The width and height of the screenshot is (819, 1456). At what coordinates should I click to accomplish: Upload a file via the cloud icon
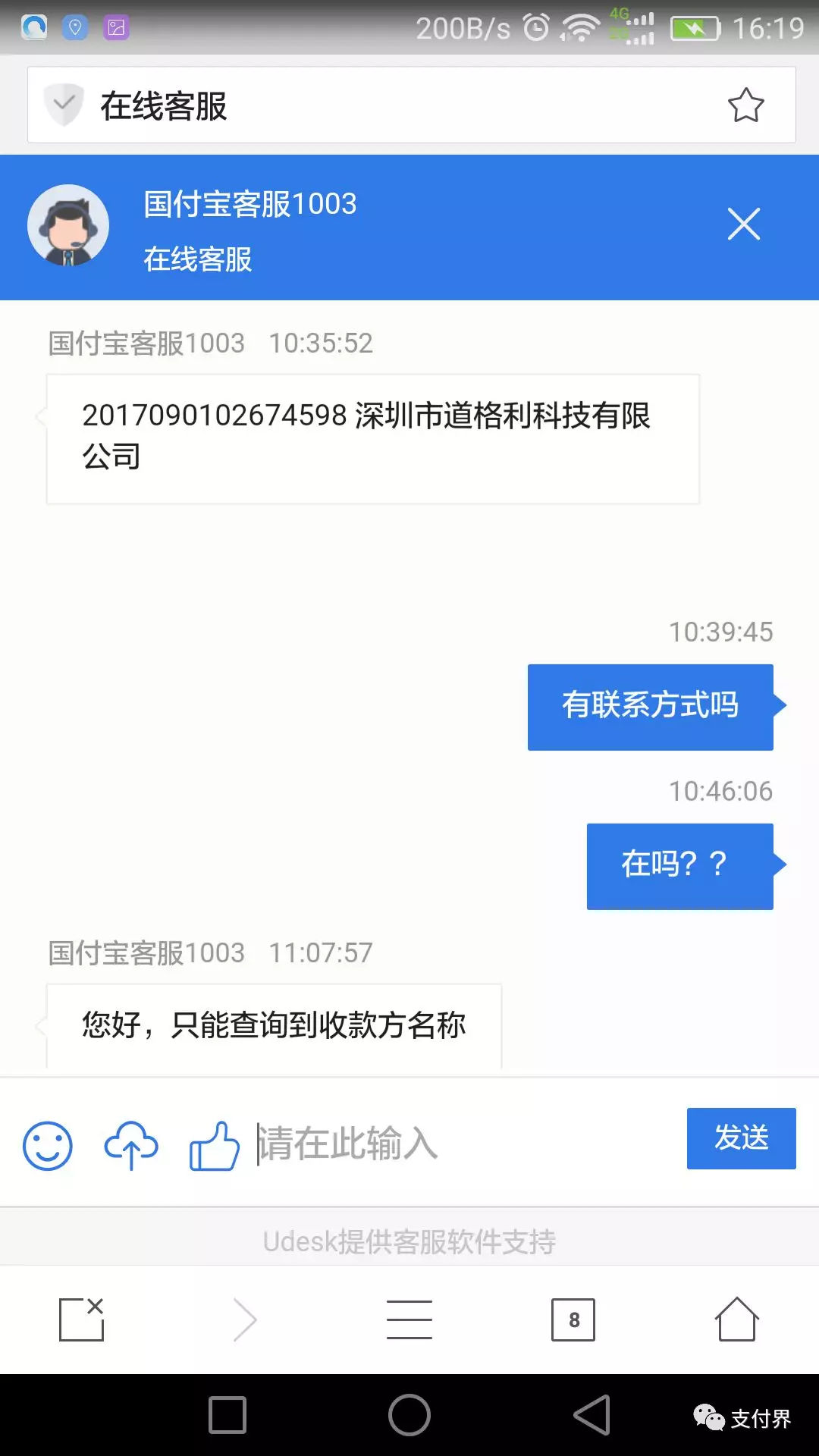[x=131, y=1145]
